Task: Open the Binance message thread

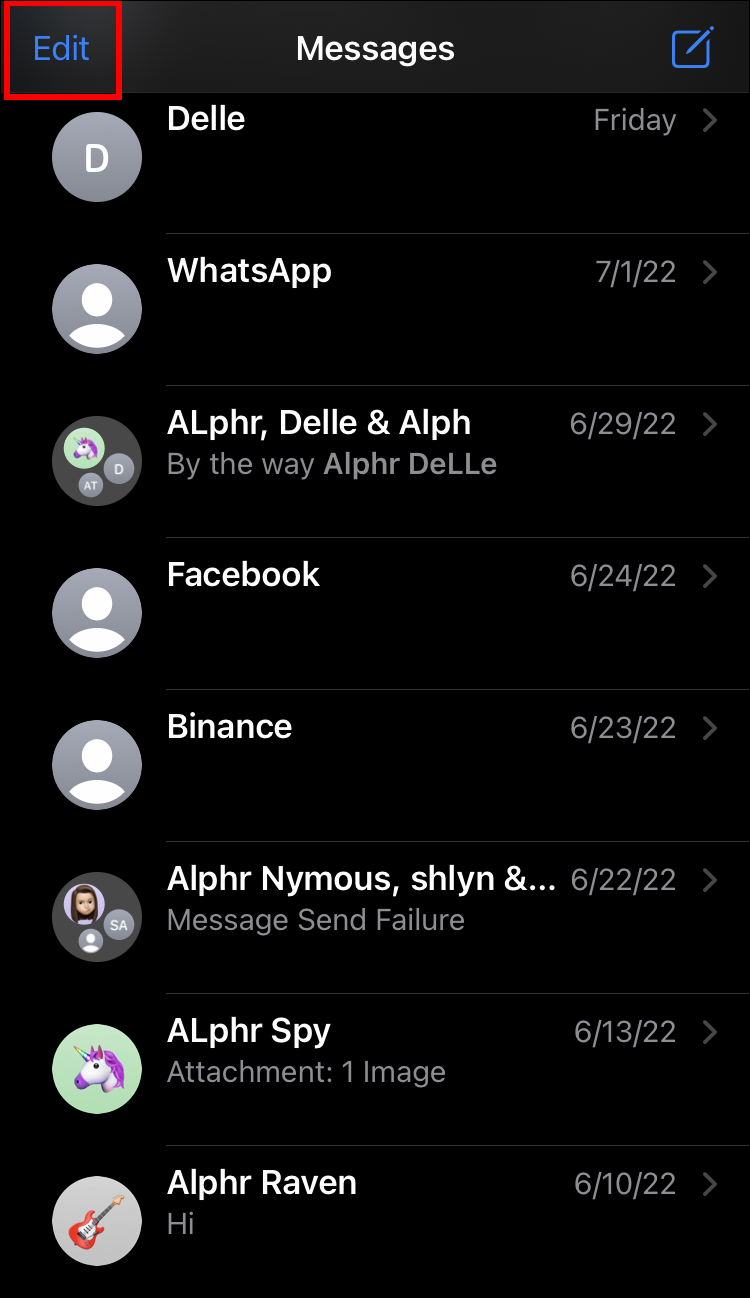Action: pos(400,764)
